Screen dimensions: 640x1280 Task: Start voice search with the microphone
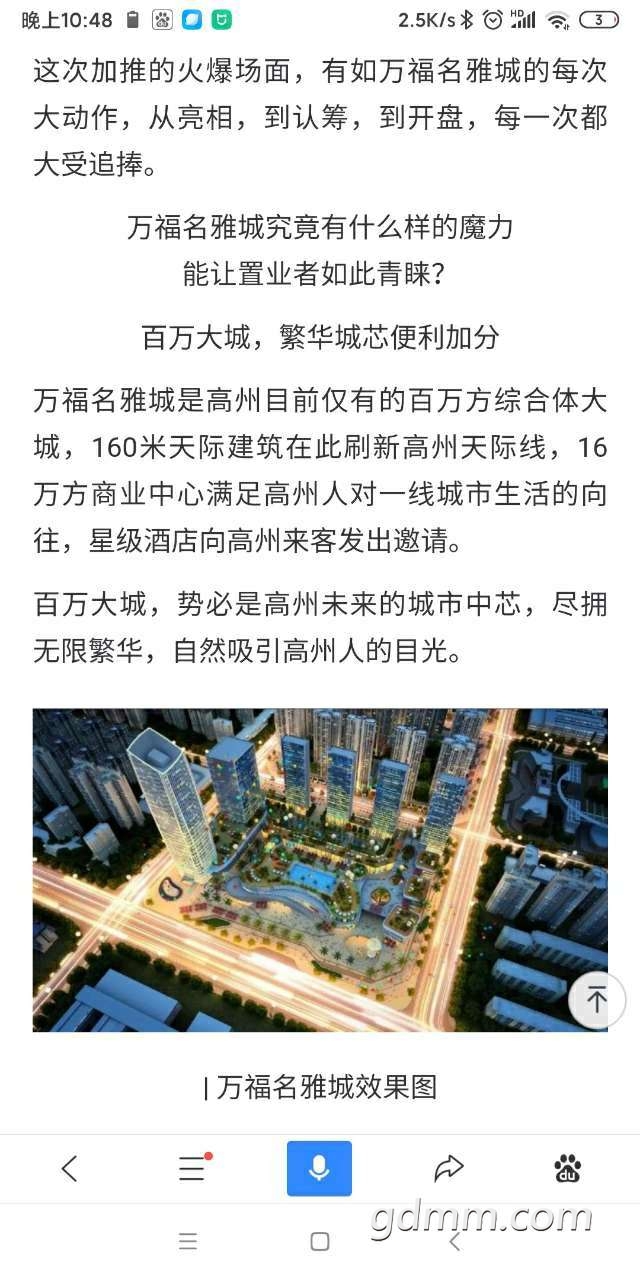[x=319, y=1168]
